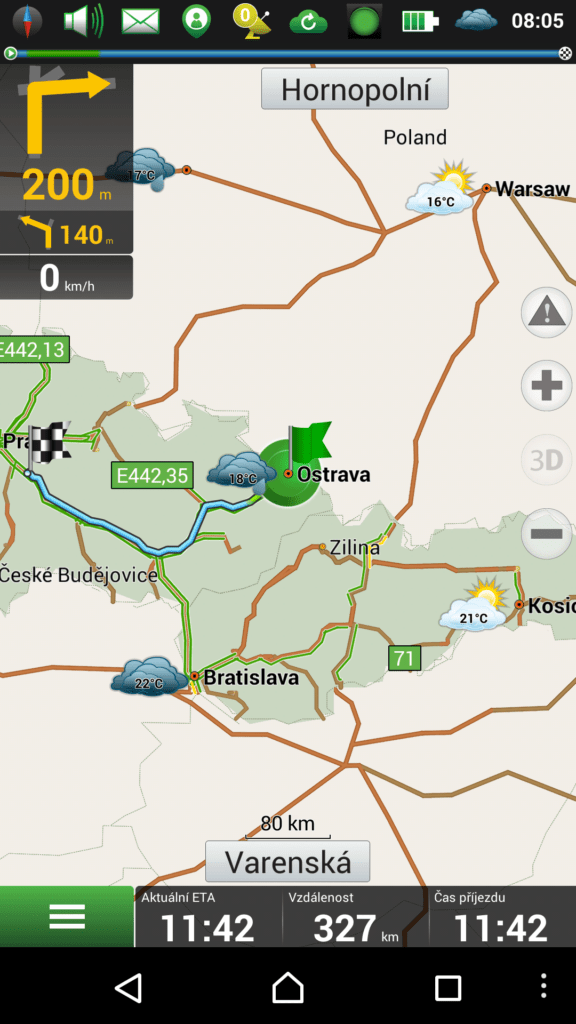Screen dimensions: 576x1024
Task: Zoom out with the minus button
Action: [546, 534]
